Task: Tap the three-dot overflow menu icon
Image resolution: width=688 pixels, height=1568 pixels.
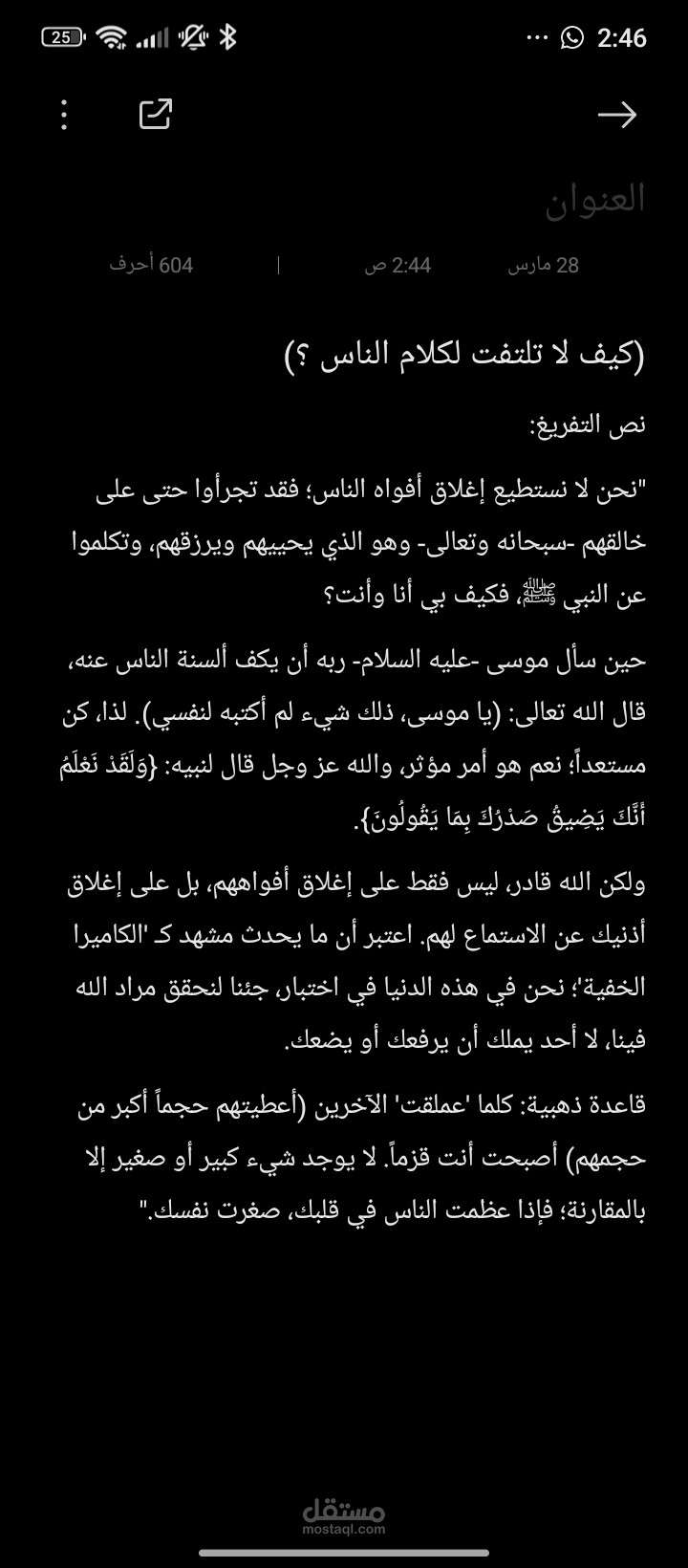Action: (63, 114)
